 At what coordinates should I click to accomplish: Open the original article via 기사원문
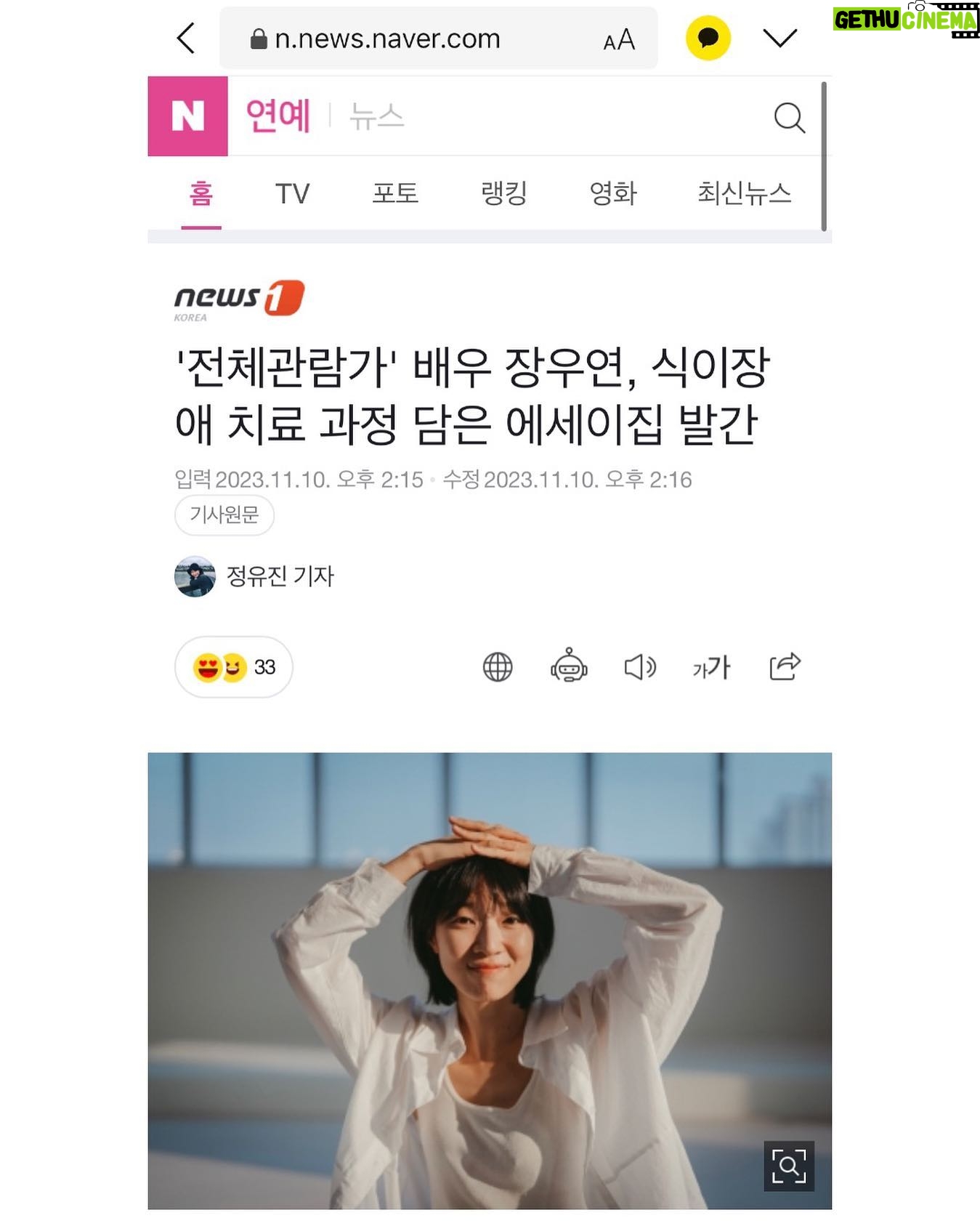pyautogui.click(x=224, y=515)
